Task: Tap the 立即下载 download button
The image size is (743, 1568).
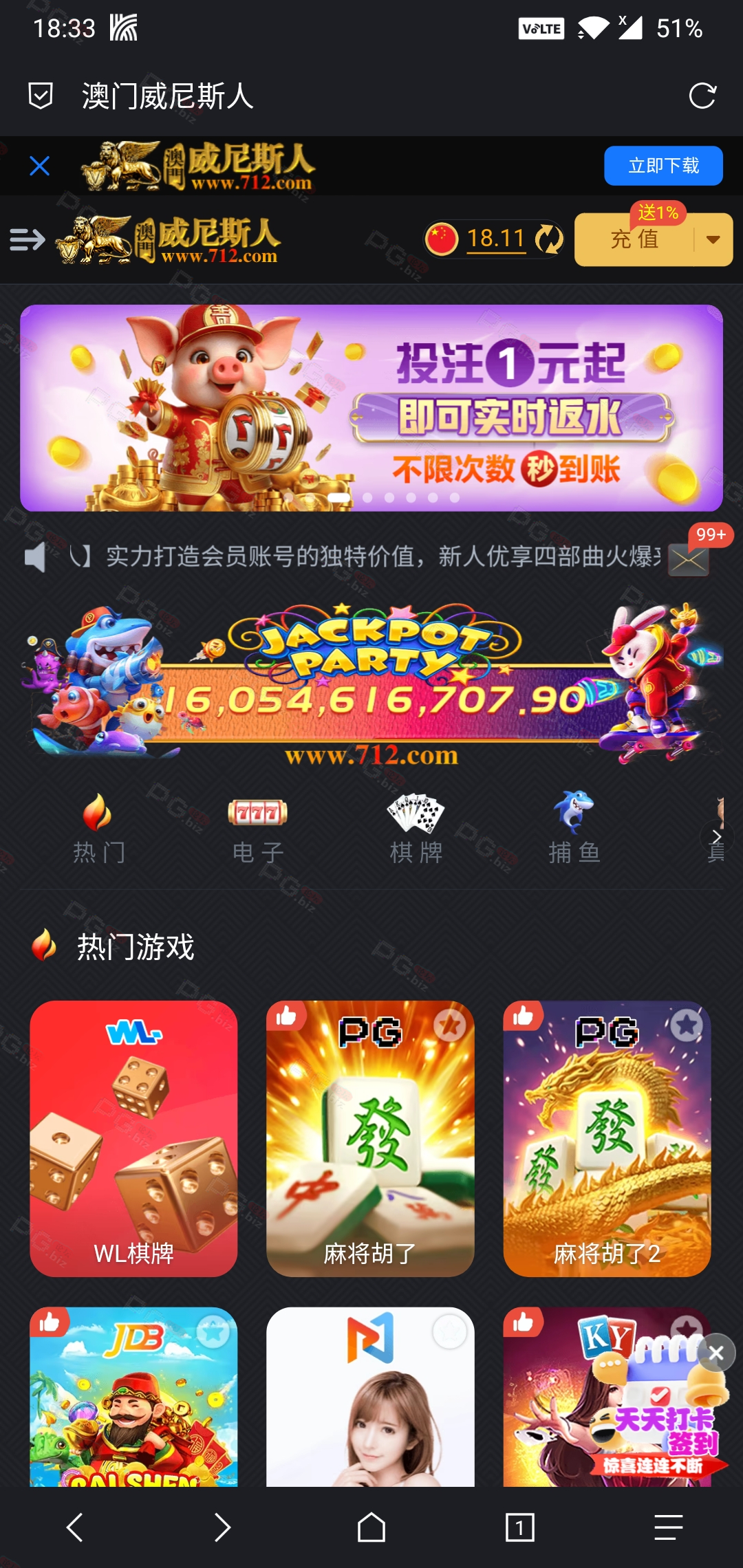Action: [663, 166]
